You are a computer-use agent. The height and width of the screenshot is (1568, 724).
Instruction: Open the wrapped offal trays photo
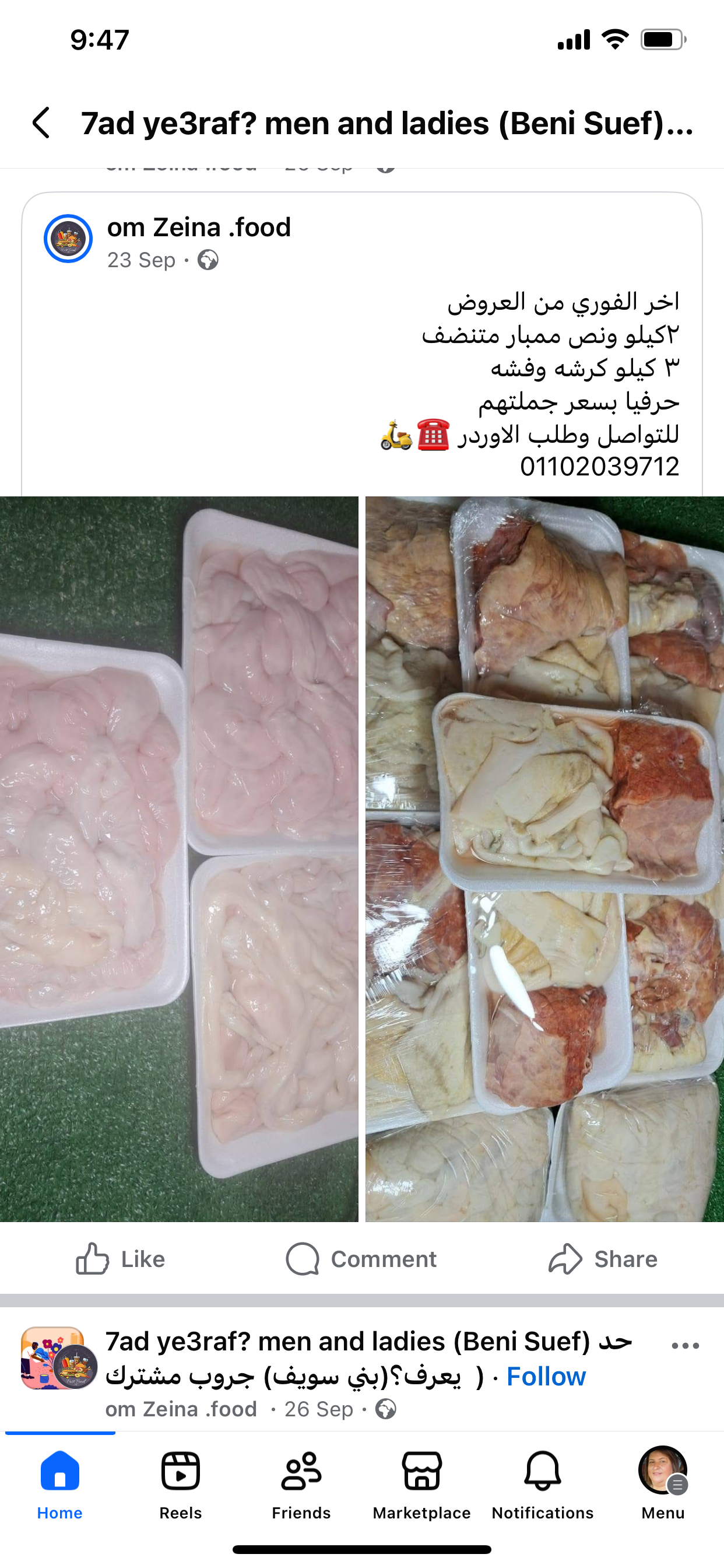pos(544,858)
